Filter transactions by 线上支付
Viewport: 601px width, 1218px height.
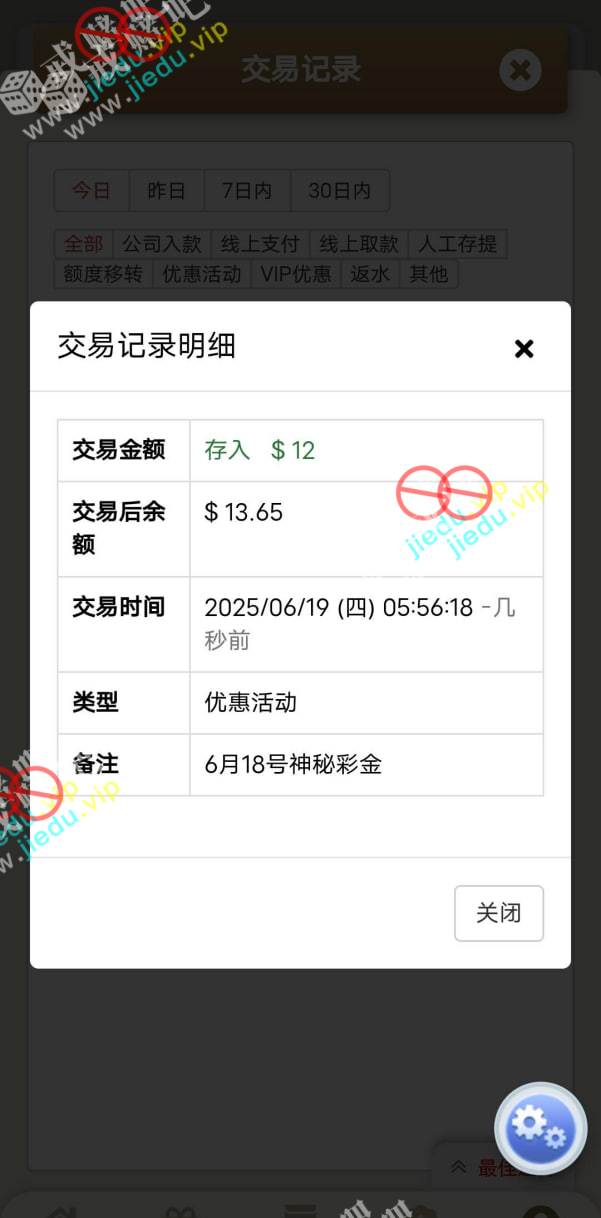click(260, 244)
